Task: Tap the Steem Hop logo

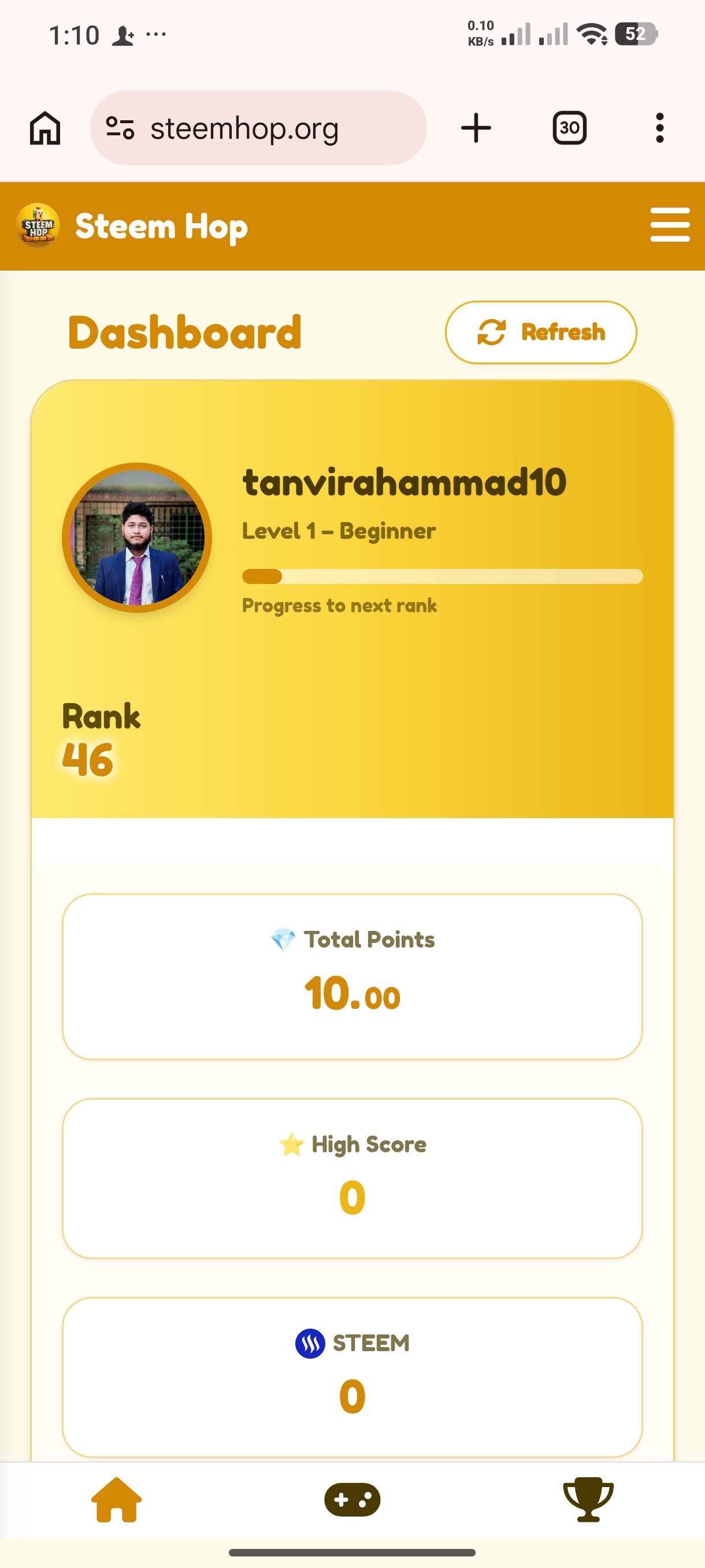Action: click(38, 226)
